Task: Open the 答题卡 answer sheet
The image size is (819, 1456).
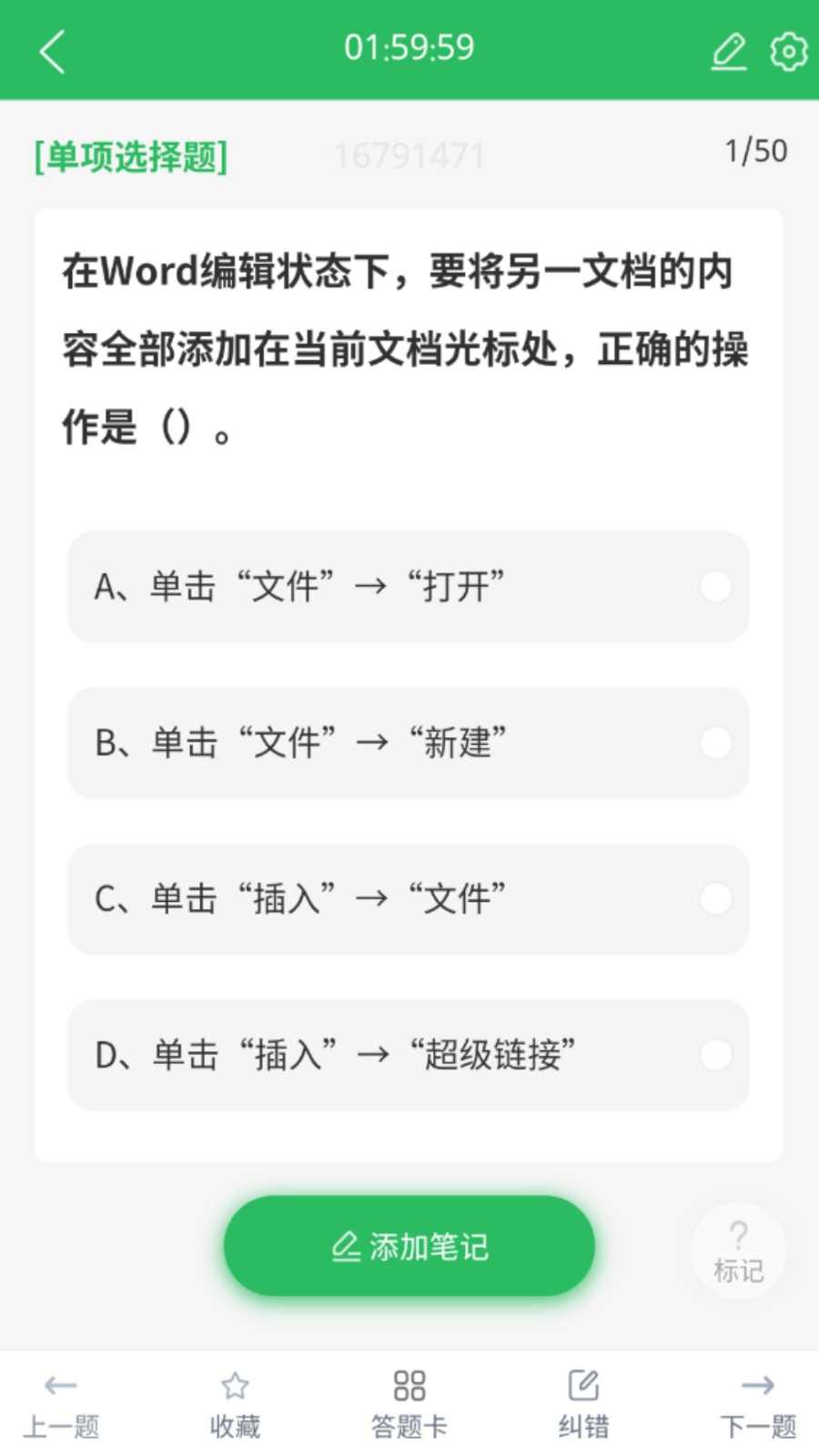Action: (x=409, y=1404)
